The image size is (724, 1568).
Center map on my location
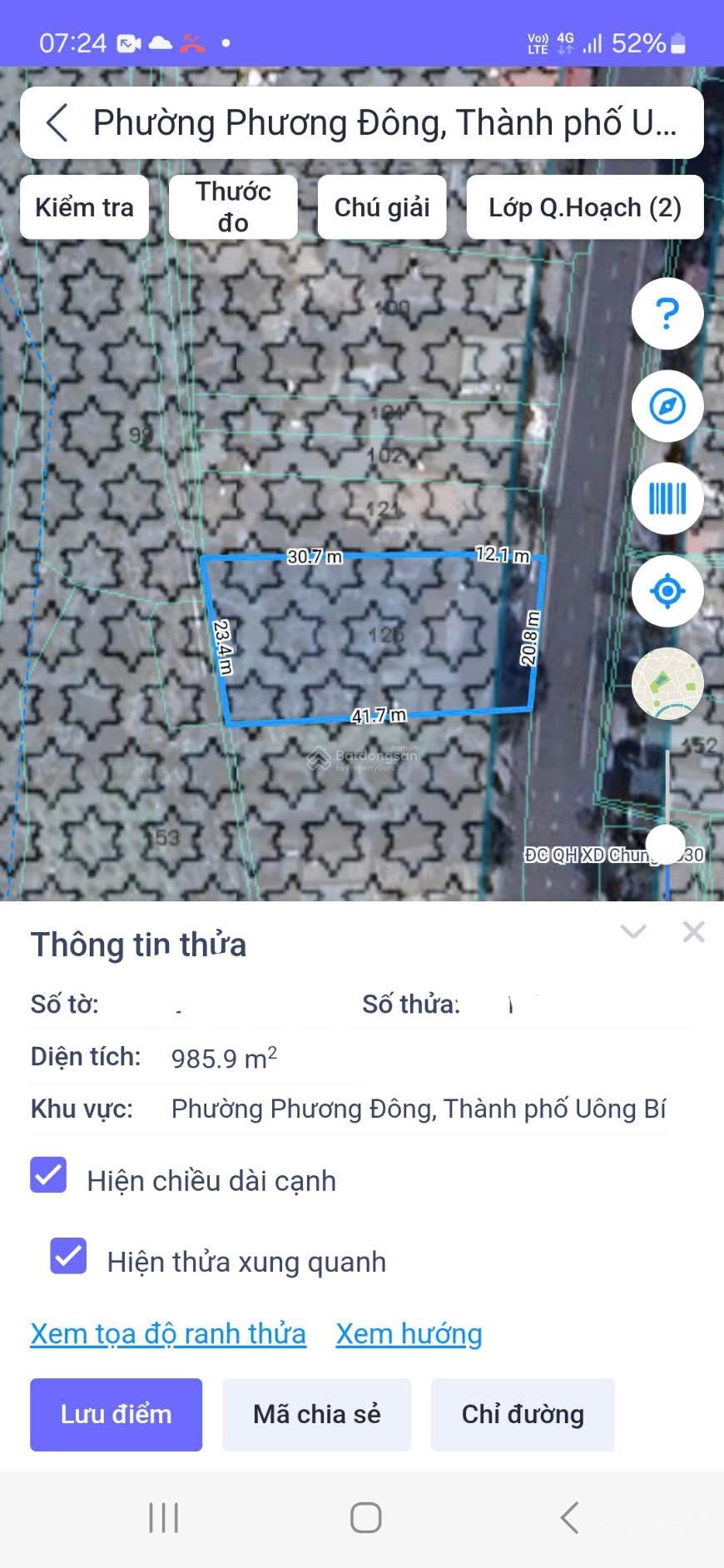[667, 591]
